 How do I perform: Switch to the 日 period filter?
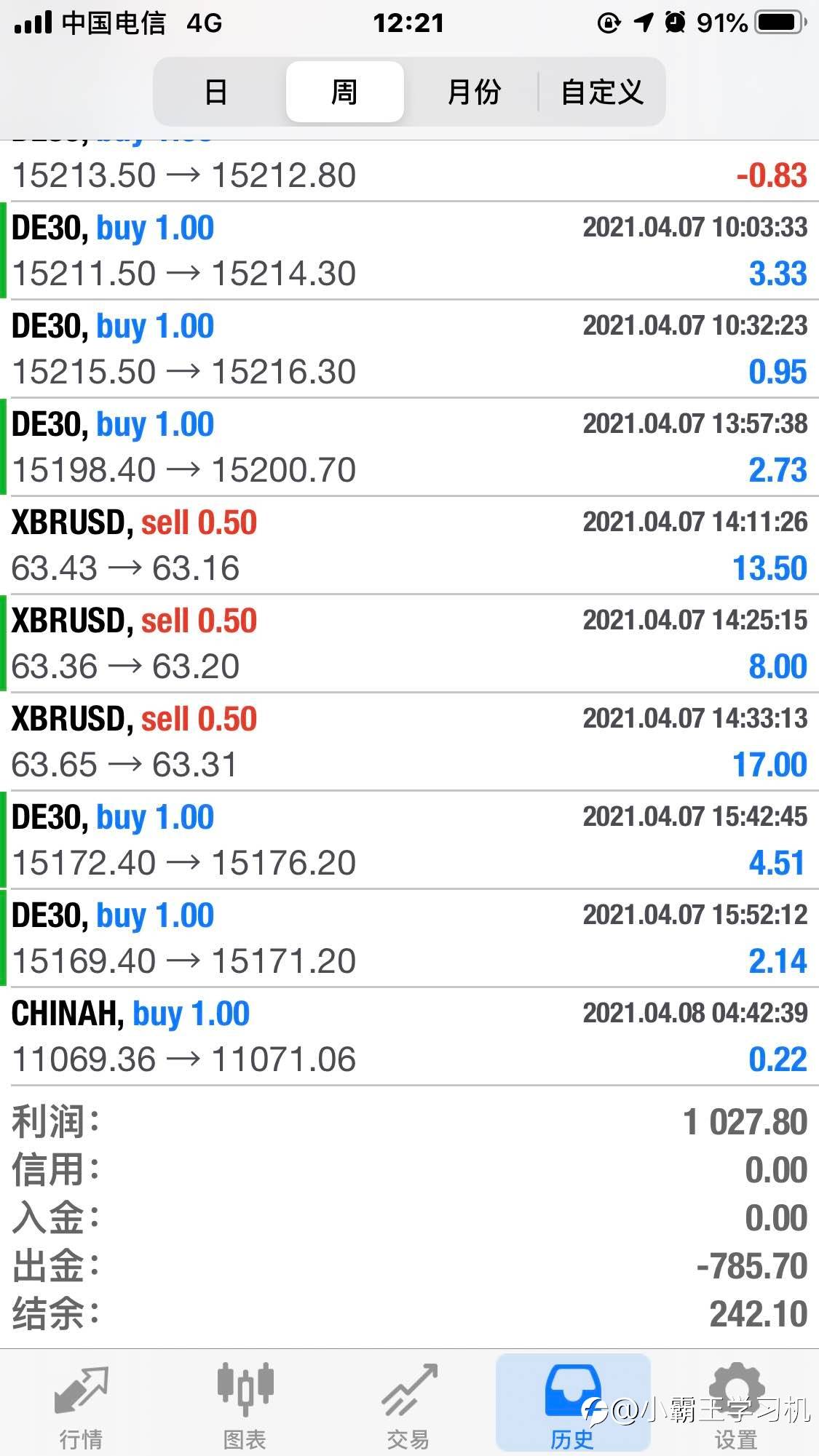pos(216,92)
